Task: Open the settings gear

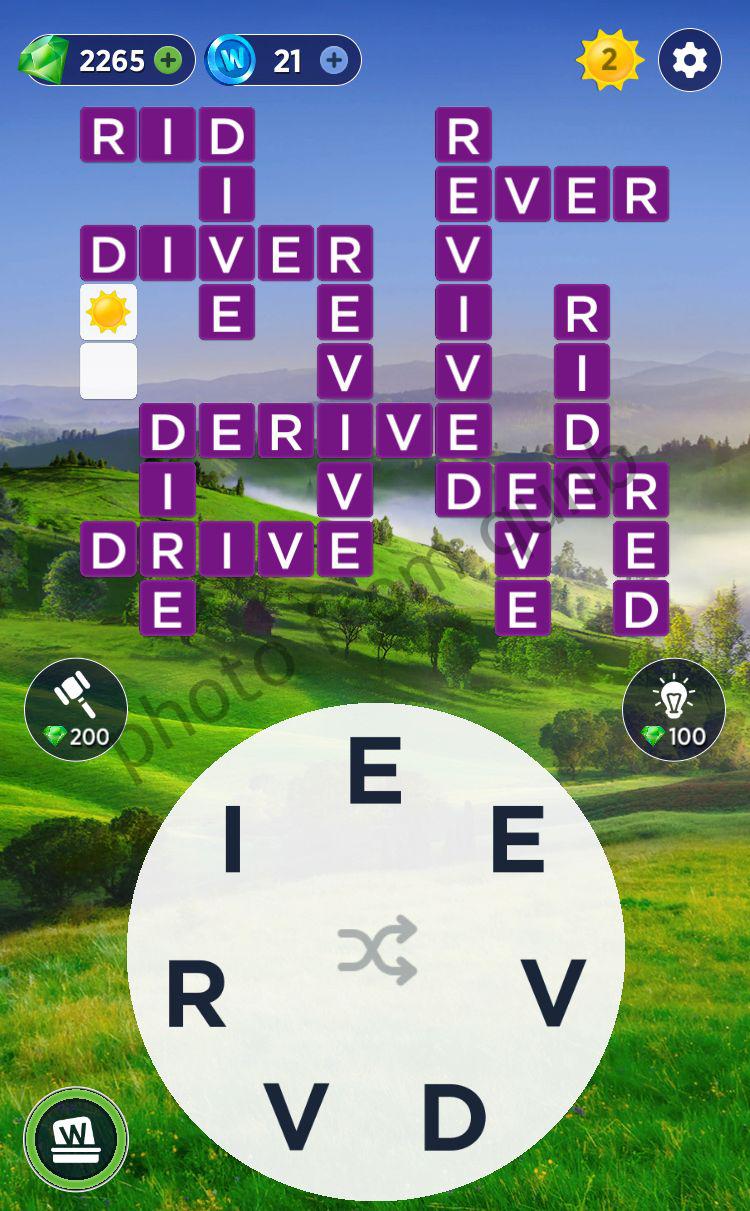Action: (690, 61)
